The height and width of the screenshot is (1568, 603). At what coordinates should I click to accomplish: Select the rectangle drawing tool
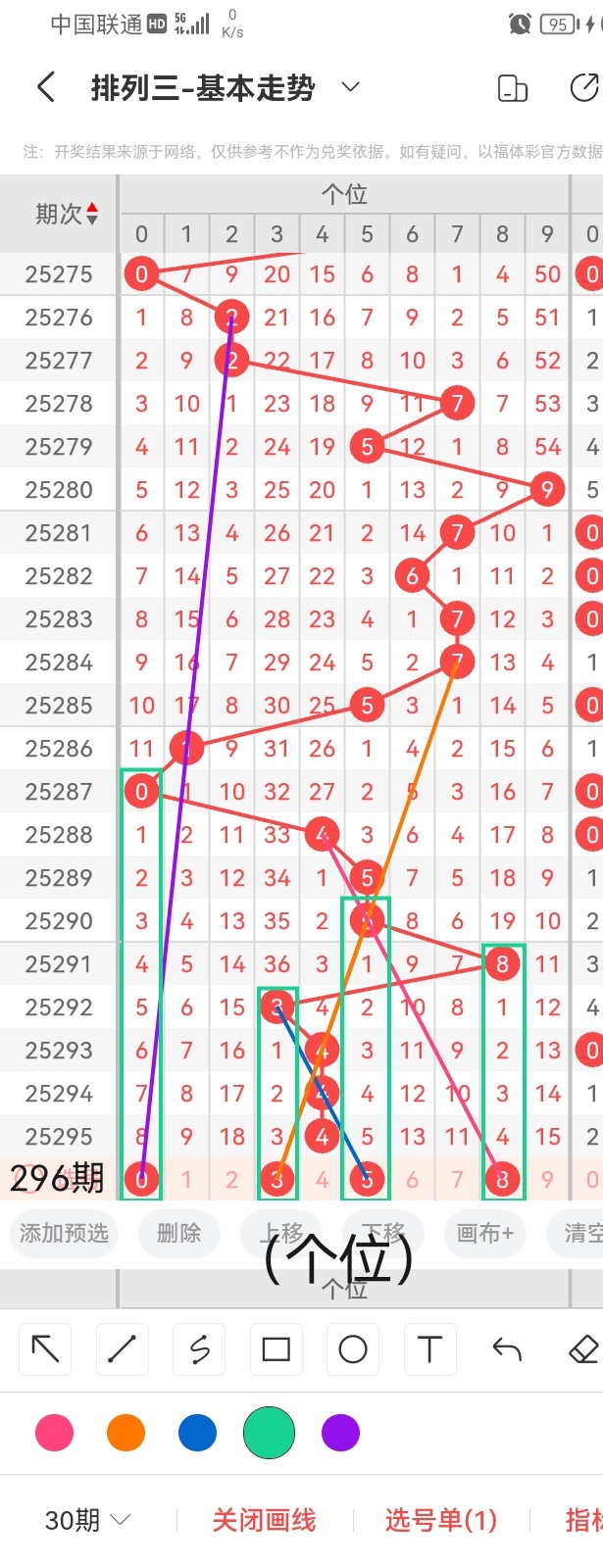click(x=276, y=1349)
